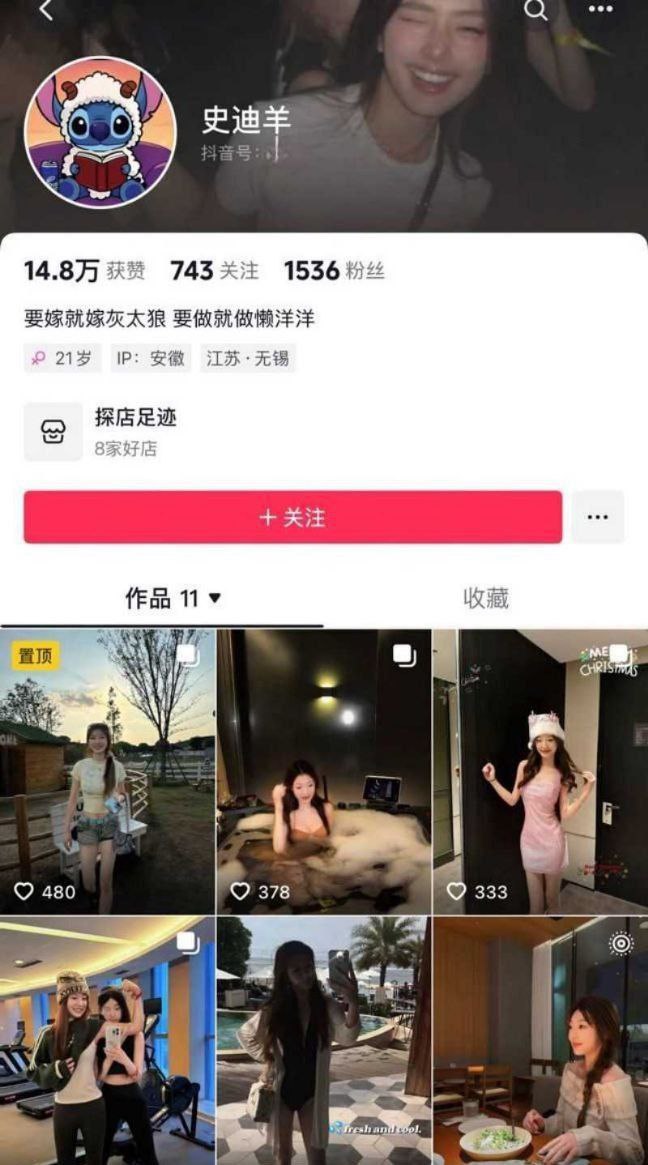View the Stitch sheep profile avatar
Image resolution: width=648 pixels, height=1165 pixels.
pyautogui.click(x=100, y=132)
